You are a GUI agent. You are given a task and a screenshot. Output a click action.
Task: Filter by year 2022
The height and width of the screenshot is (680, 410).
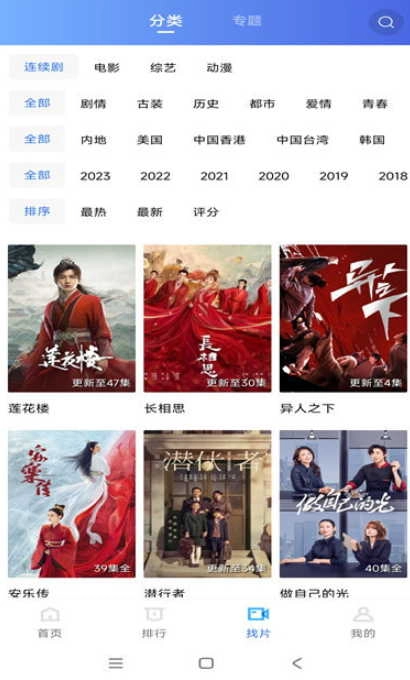click(155, 176)
